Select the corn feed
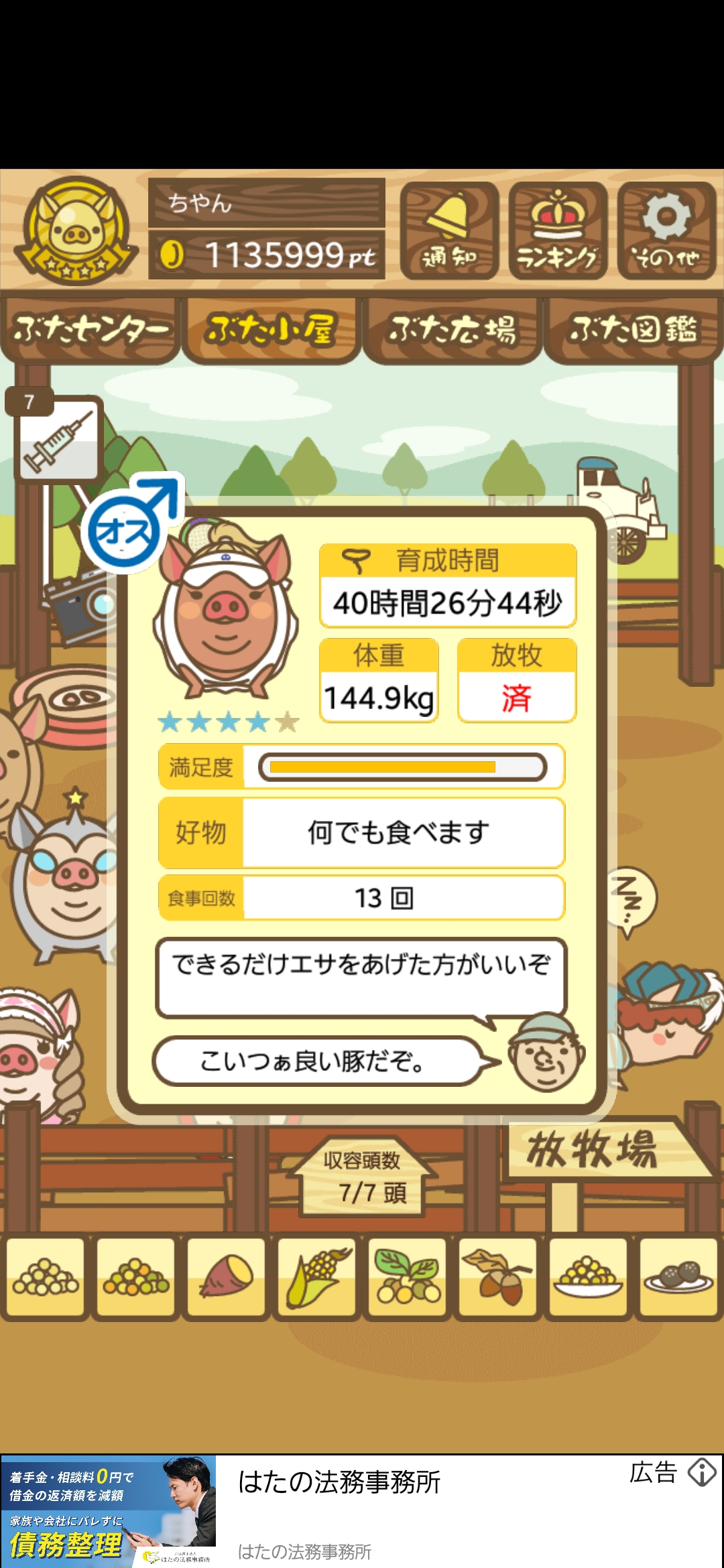The height and width of the screenshot is (1568, 724). pos(317,1277)
